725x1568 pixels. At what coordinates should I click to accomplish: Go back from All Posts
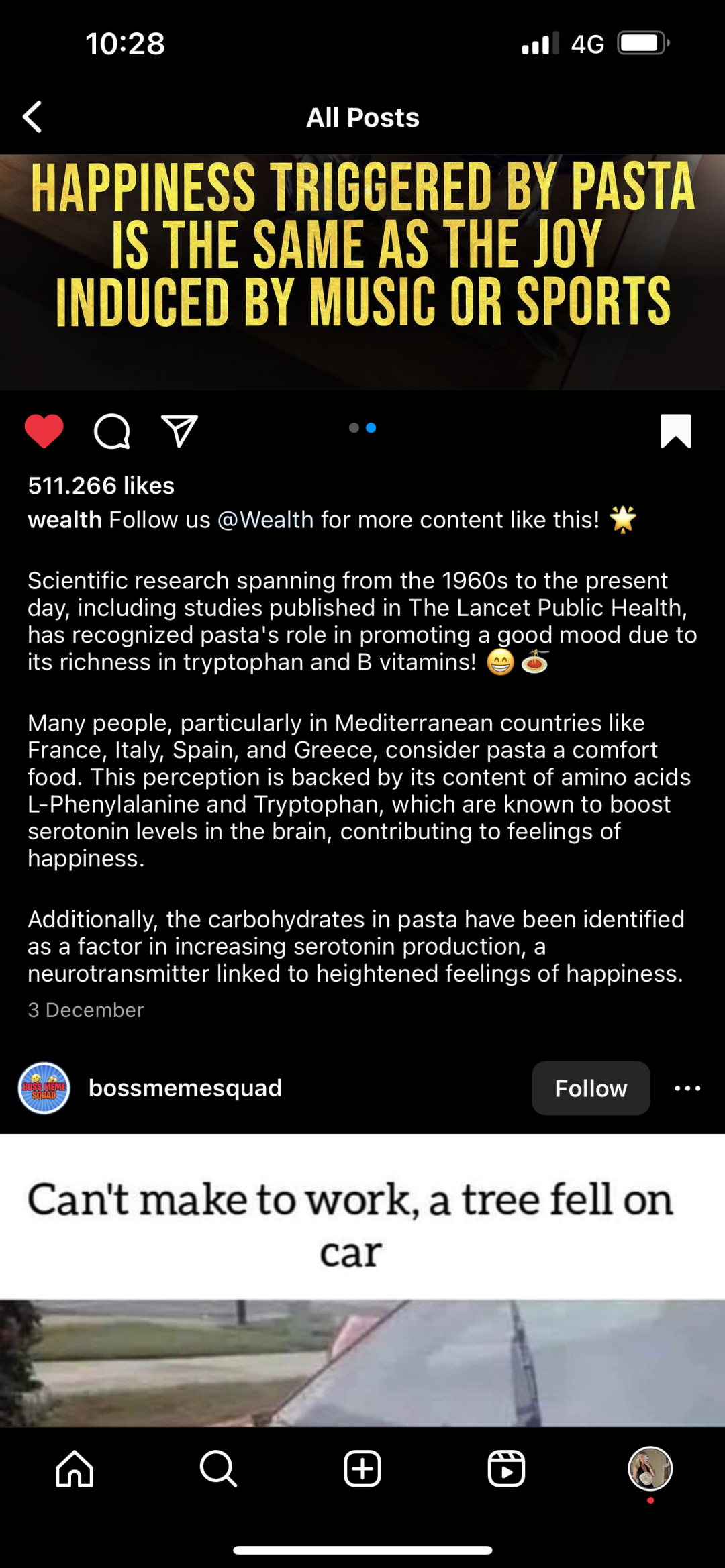32,117
